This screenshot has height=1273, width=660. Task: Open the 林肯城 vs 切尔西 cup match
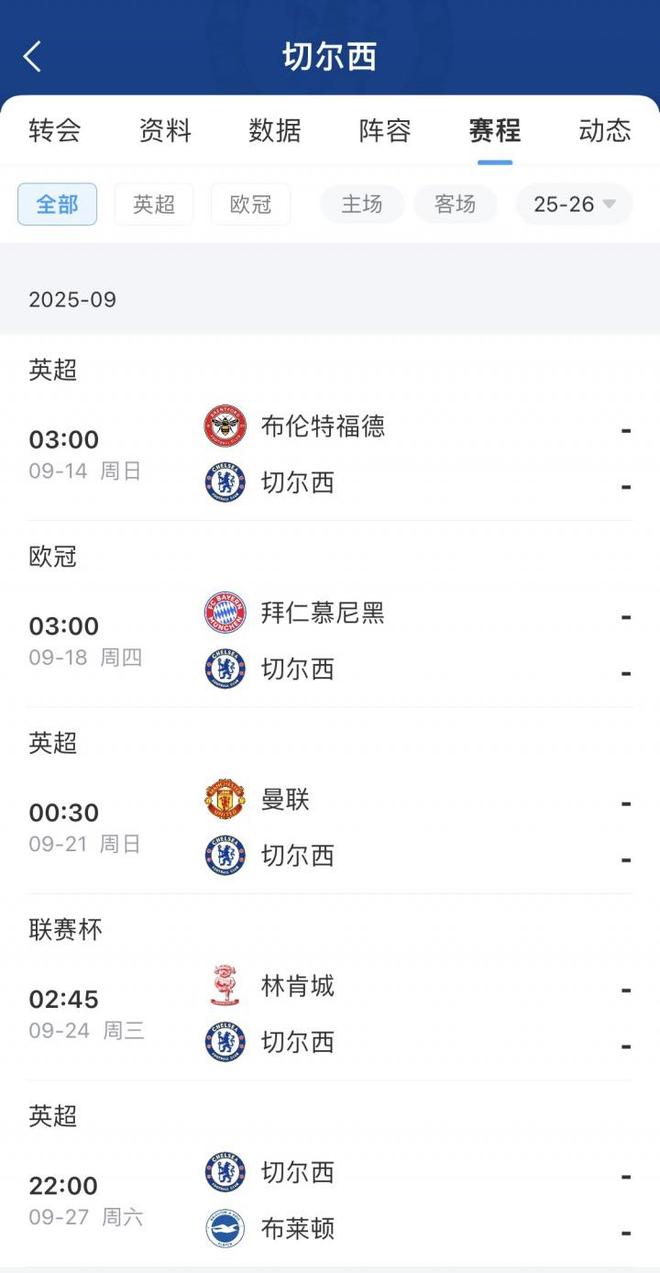[330, 1014]
